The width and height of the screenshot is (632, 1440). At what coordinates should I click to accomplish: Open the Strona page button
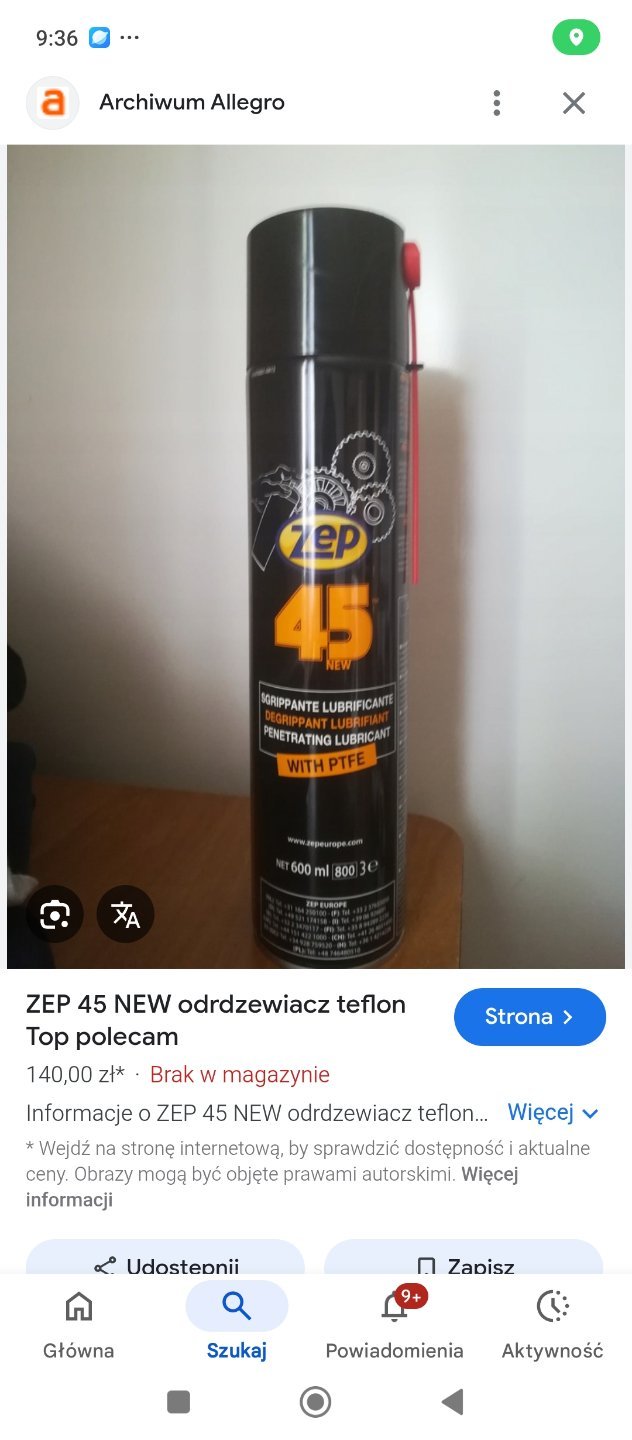click(529, 1017)
